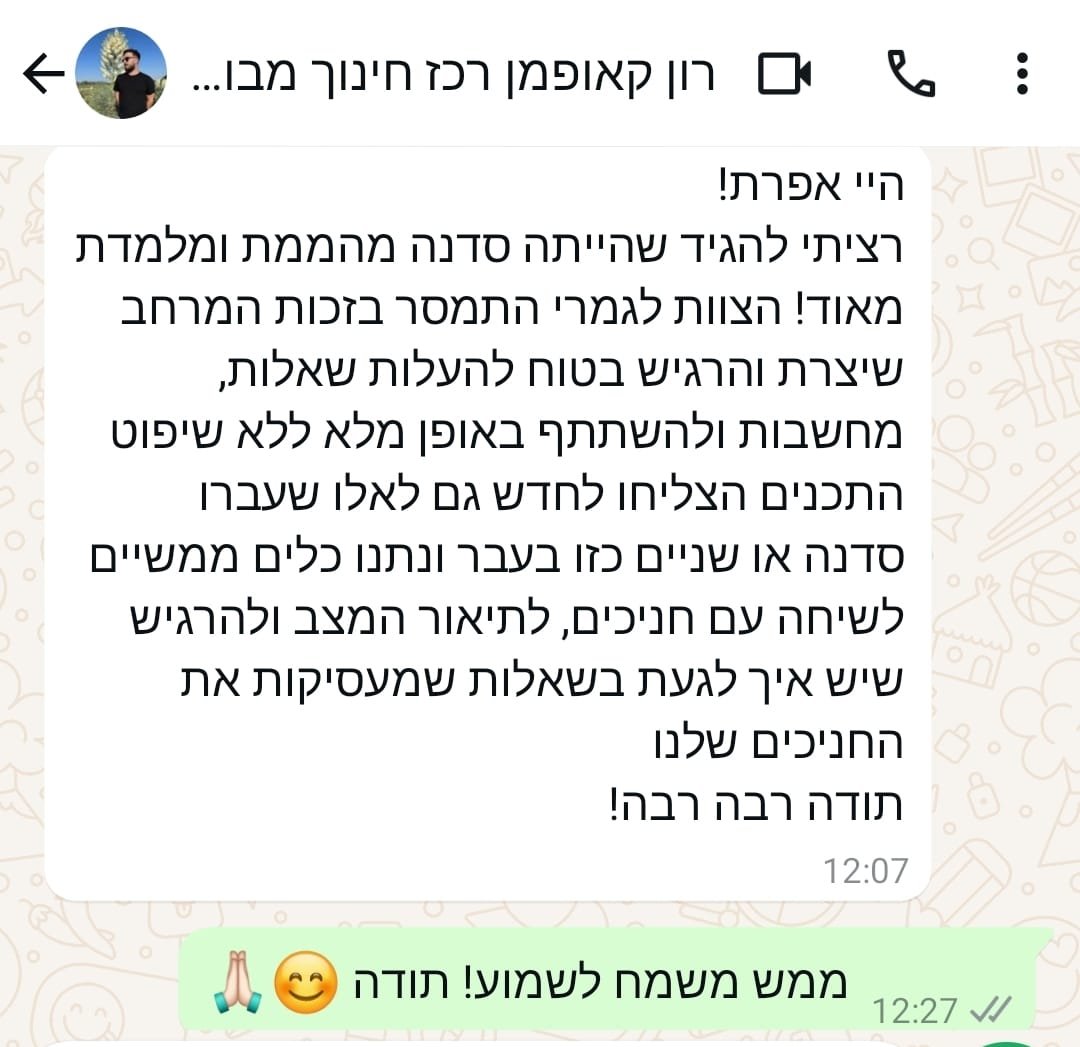The width and height of the screenshot is (1080, 1047).
Task: Open the contact's profile photo
Action: [x=121, y=73]
